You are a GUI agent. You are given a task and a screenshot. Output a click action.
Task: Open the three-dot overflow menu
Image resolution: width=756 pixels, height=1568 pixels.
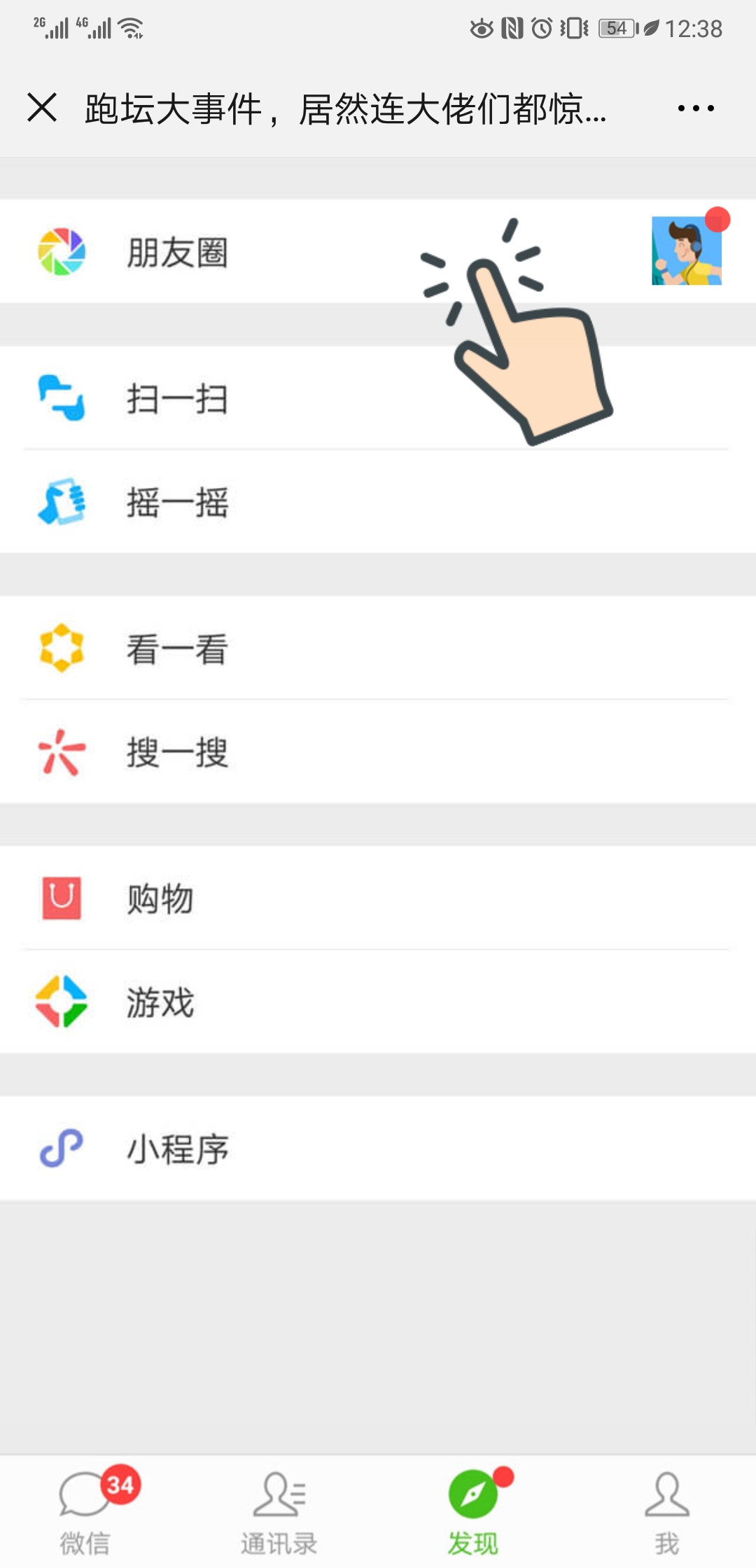tap(696, 108)
